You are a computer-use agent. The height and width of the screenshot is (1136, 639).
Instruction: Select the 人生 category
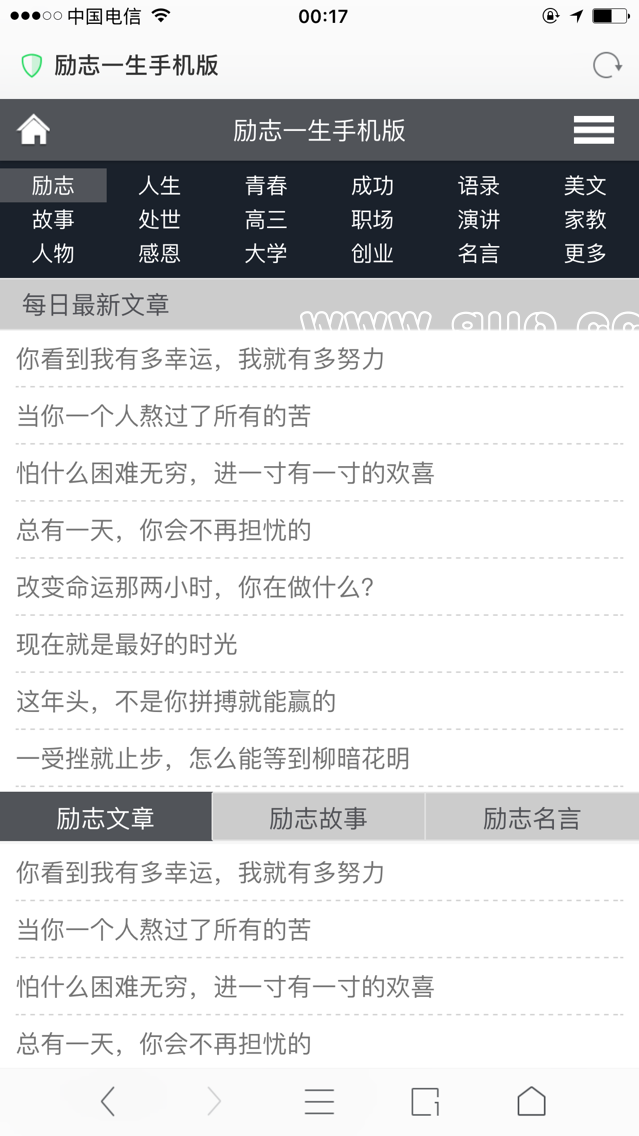pos(159,186)
